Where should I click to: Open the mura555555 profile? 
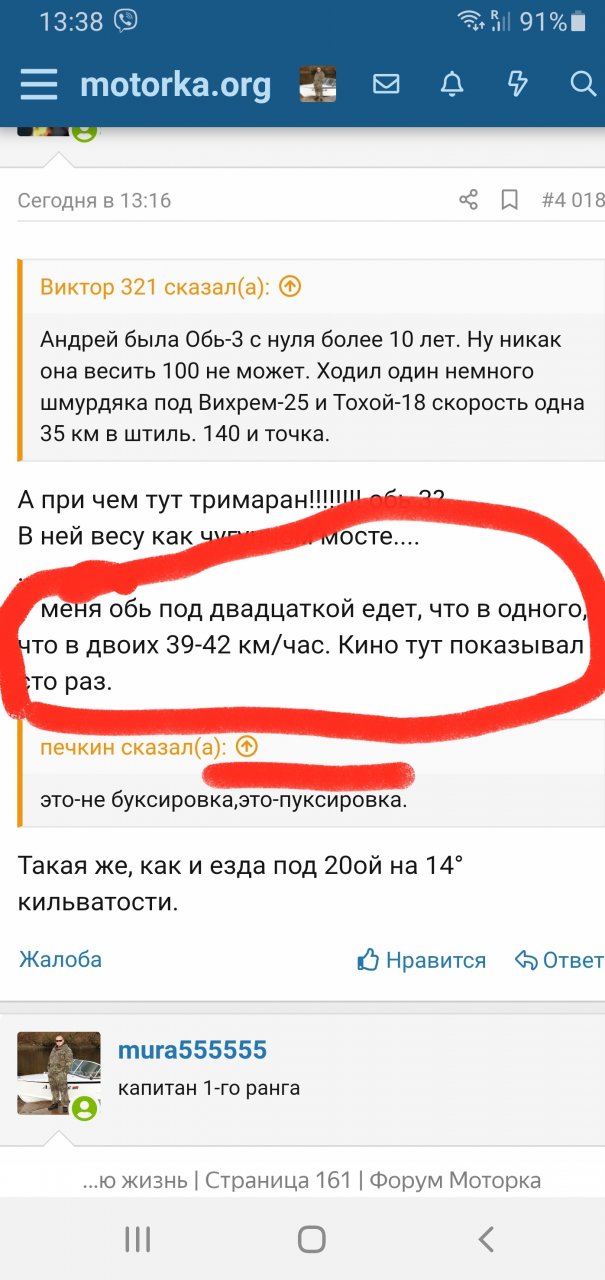[192, 1049]
